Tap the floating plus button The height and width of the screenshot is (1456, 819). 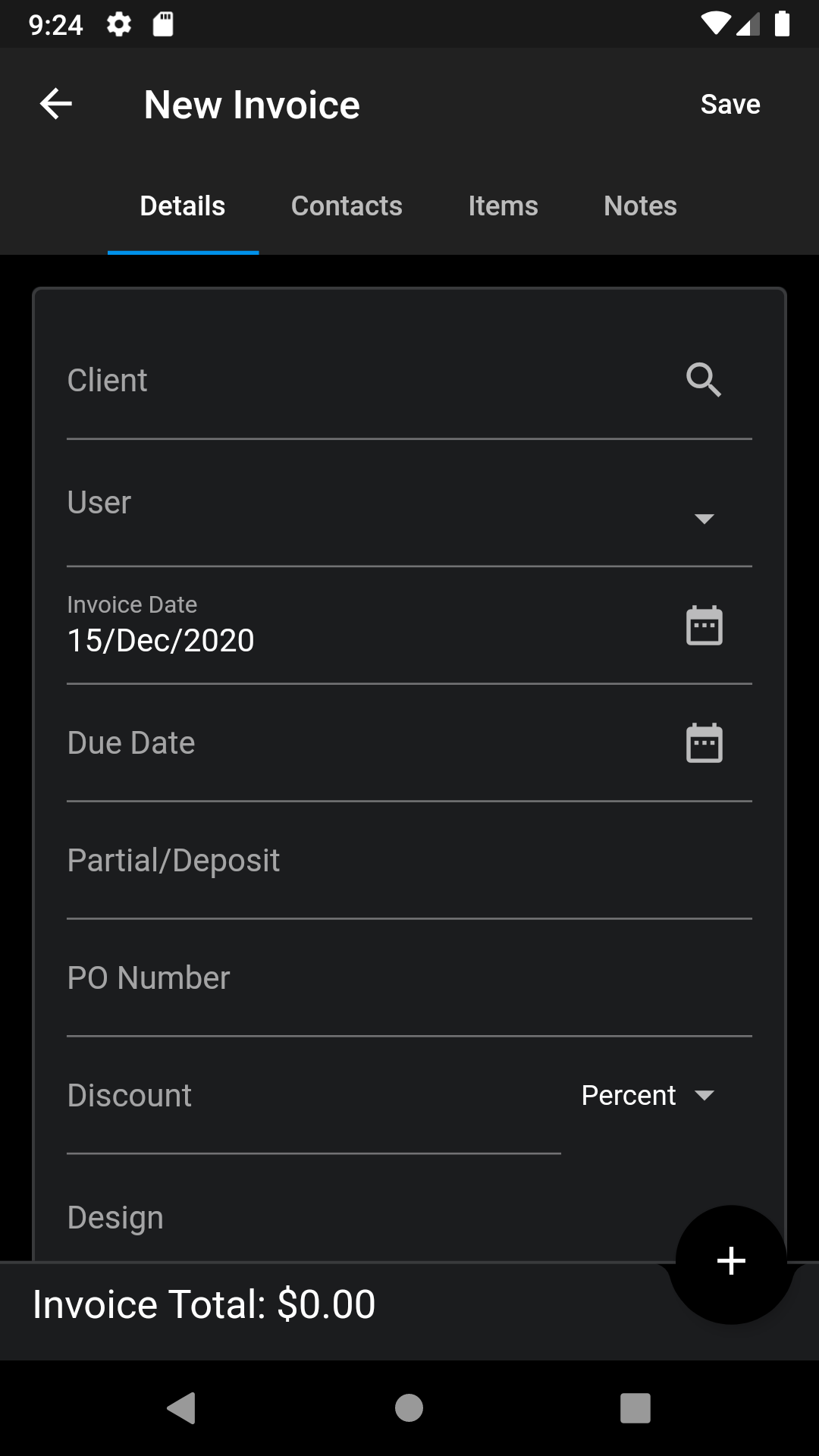[730, 1261]
